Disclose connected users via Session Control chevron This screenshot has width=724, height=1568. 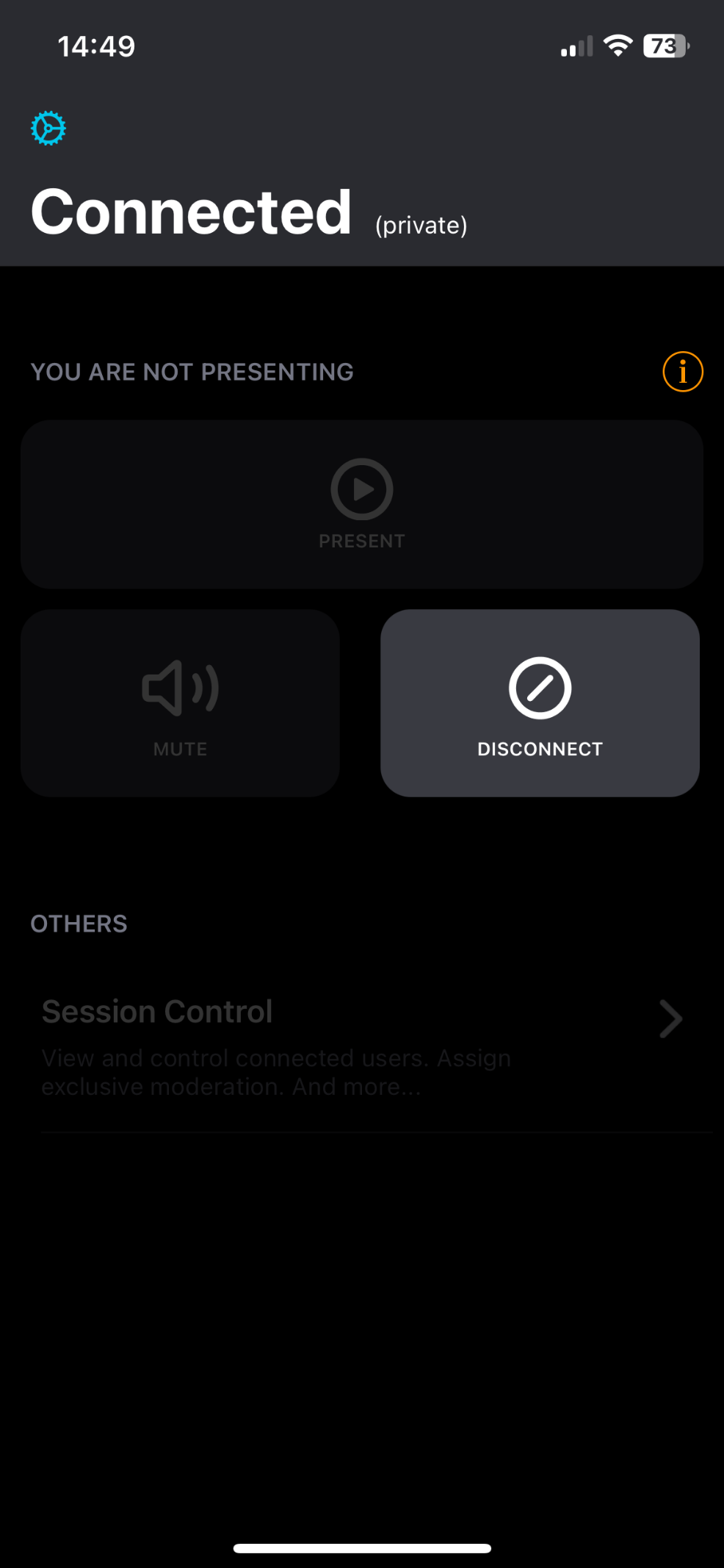point(669,1019)
